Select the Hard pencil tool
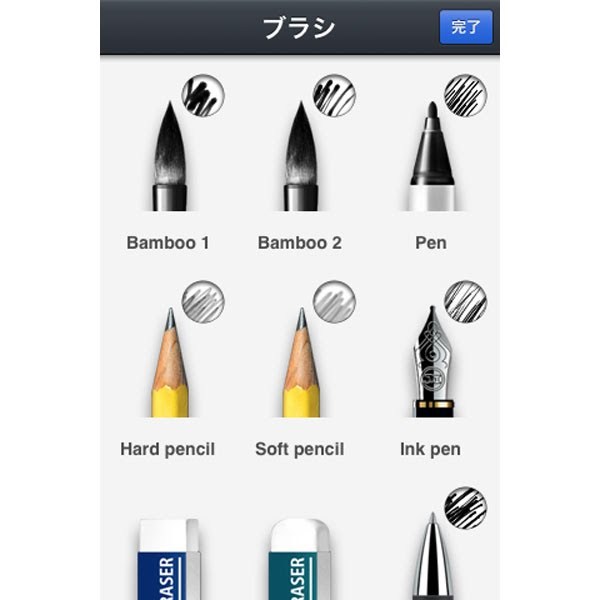Screen dimensions: 600x600 point(169,365)
